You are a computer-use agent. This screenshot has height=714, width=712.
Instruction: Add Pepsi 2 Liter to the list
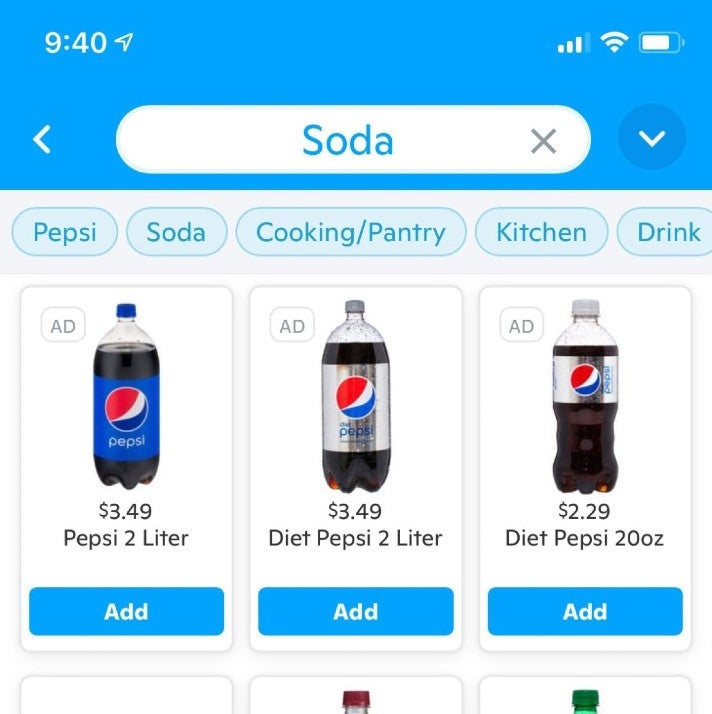point(126,611)
